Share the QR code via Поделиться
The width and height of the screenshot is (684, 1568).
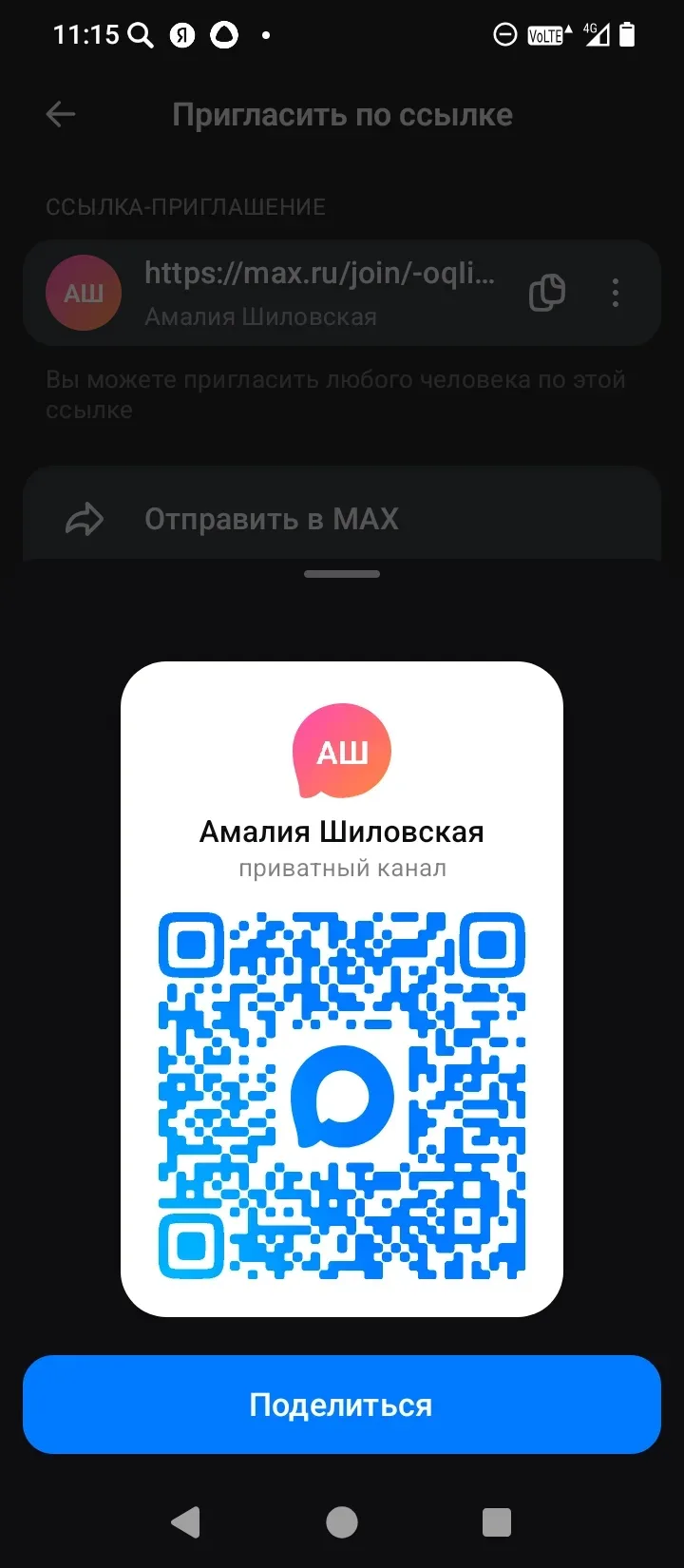341,1405
